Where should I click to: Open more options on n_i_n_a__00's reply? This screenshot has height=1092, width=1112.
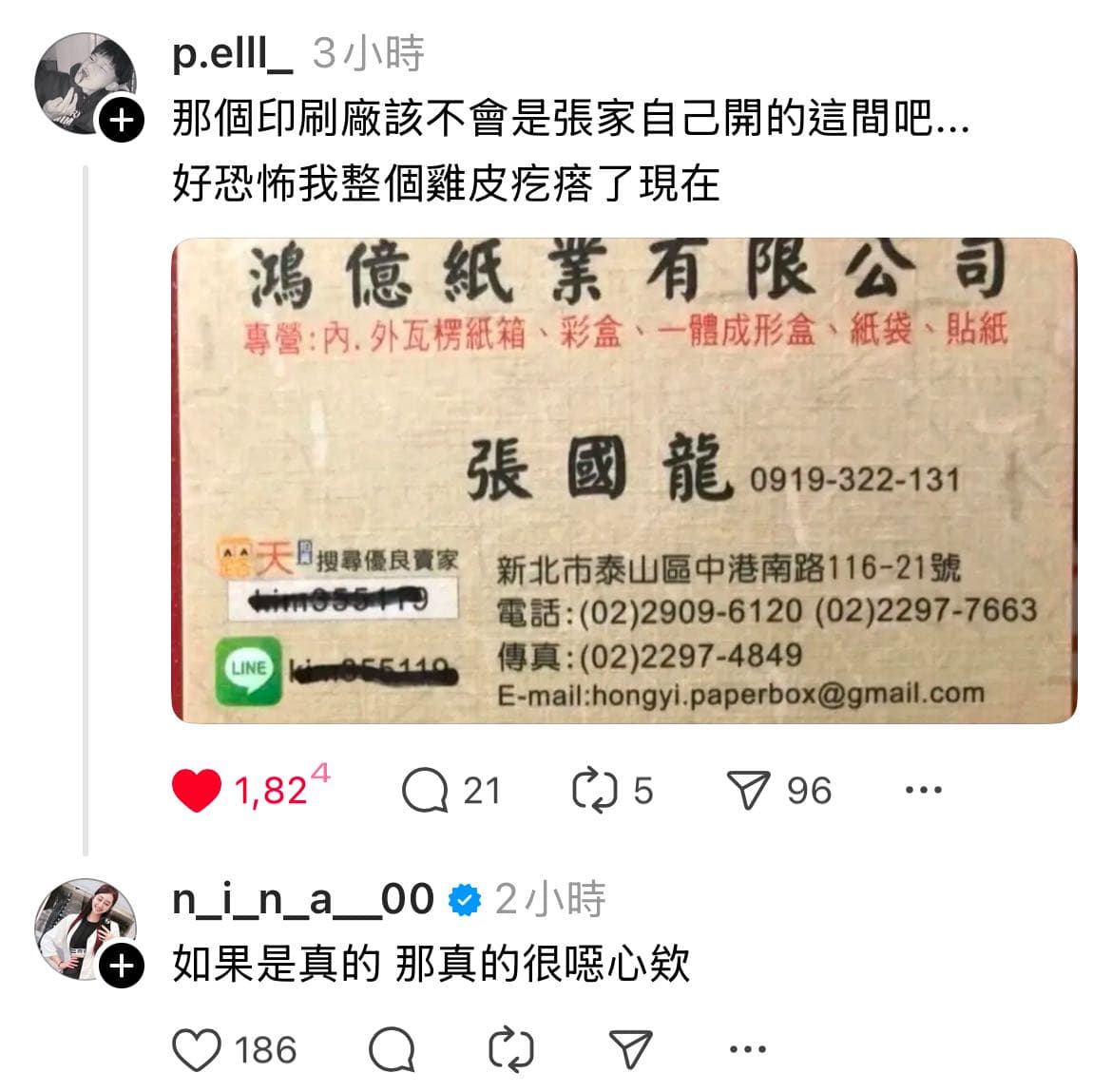tap(747, 1050)
